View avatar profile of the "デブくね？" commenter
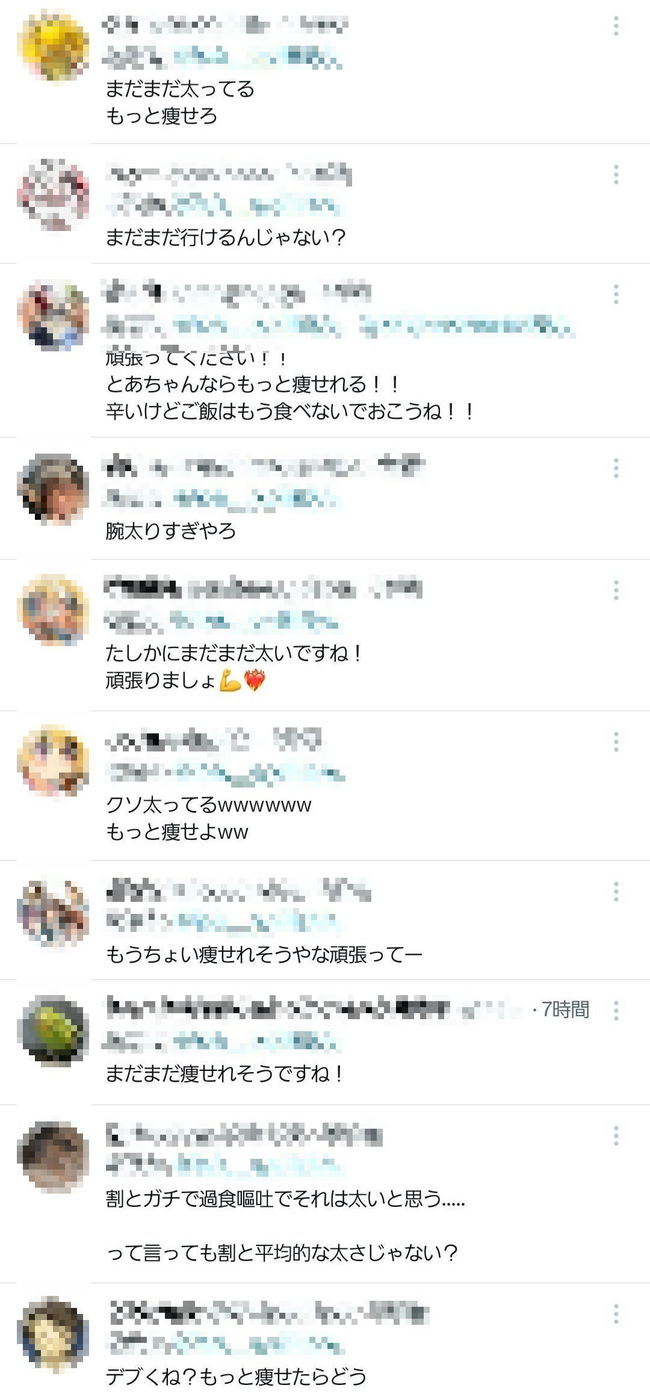Image resolution: width=650 pixels, height=1394 pixels. 53,1332
